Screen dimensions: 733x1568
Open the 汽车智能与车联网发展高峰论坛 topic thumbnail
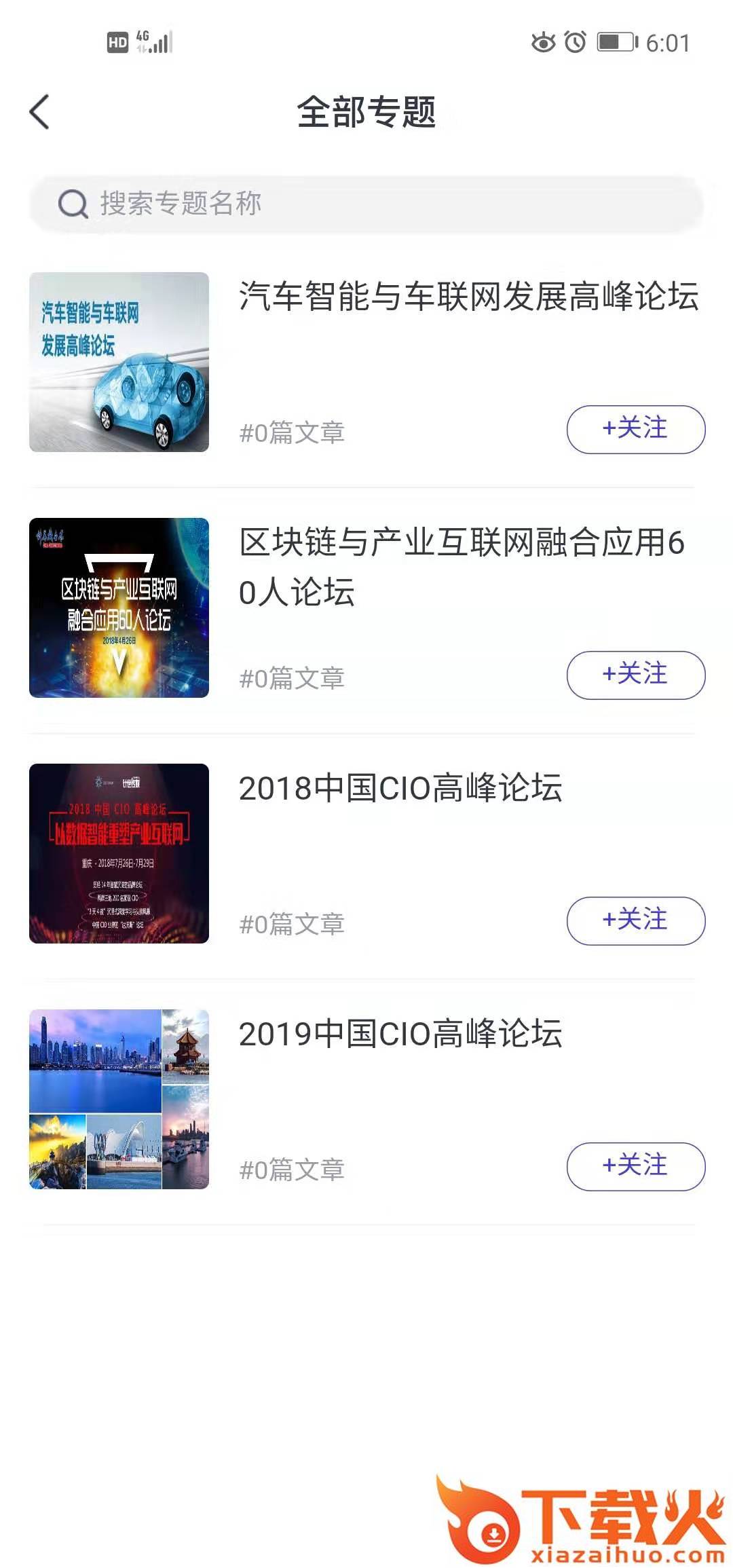pyautogui.click(x=119, y=362)
